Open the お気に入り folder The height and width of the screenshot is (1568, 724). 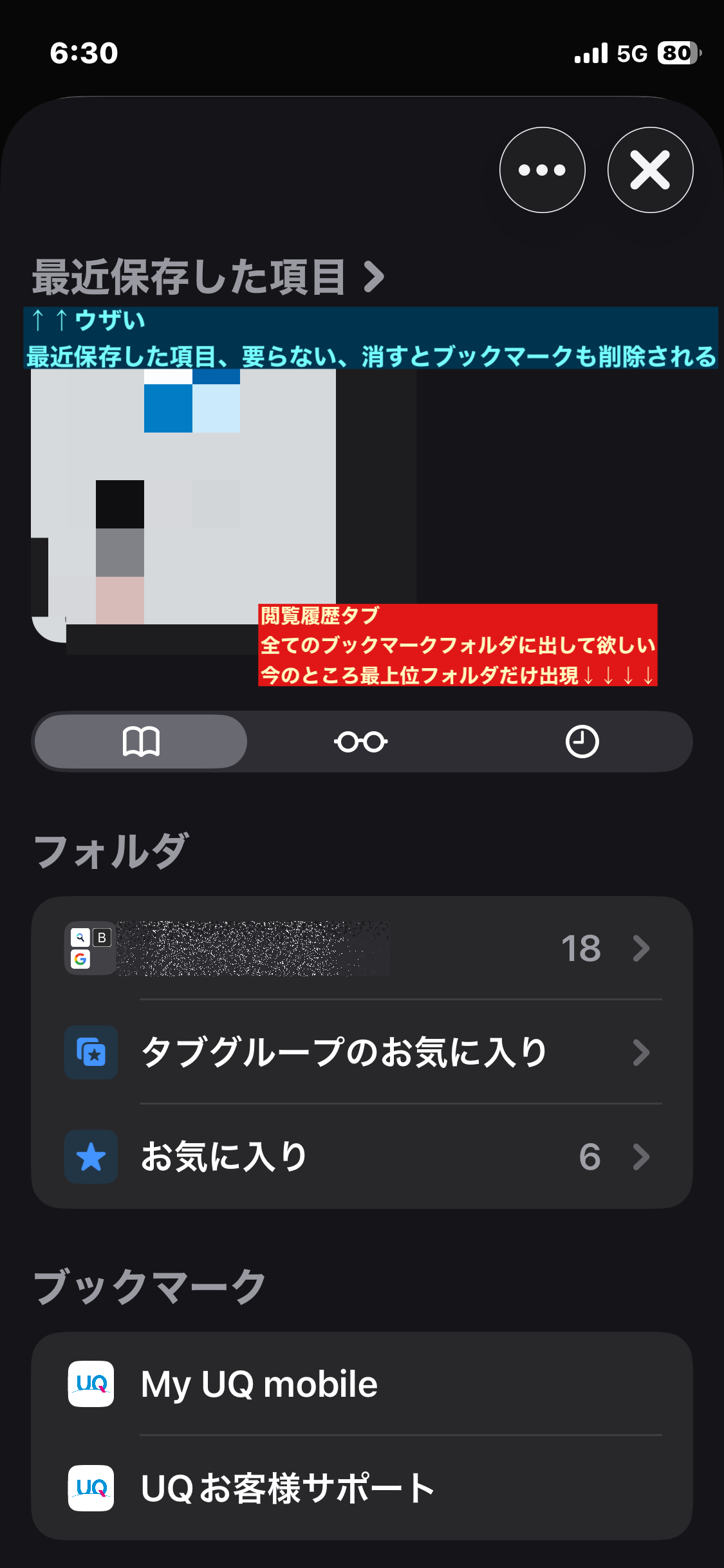[x=362, y=1157]
